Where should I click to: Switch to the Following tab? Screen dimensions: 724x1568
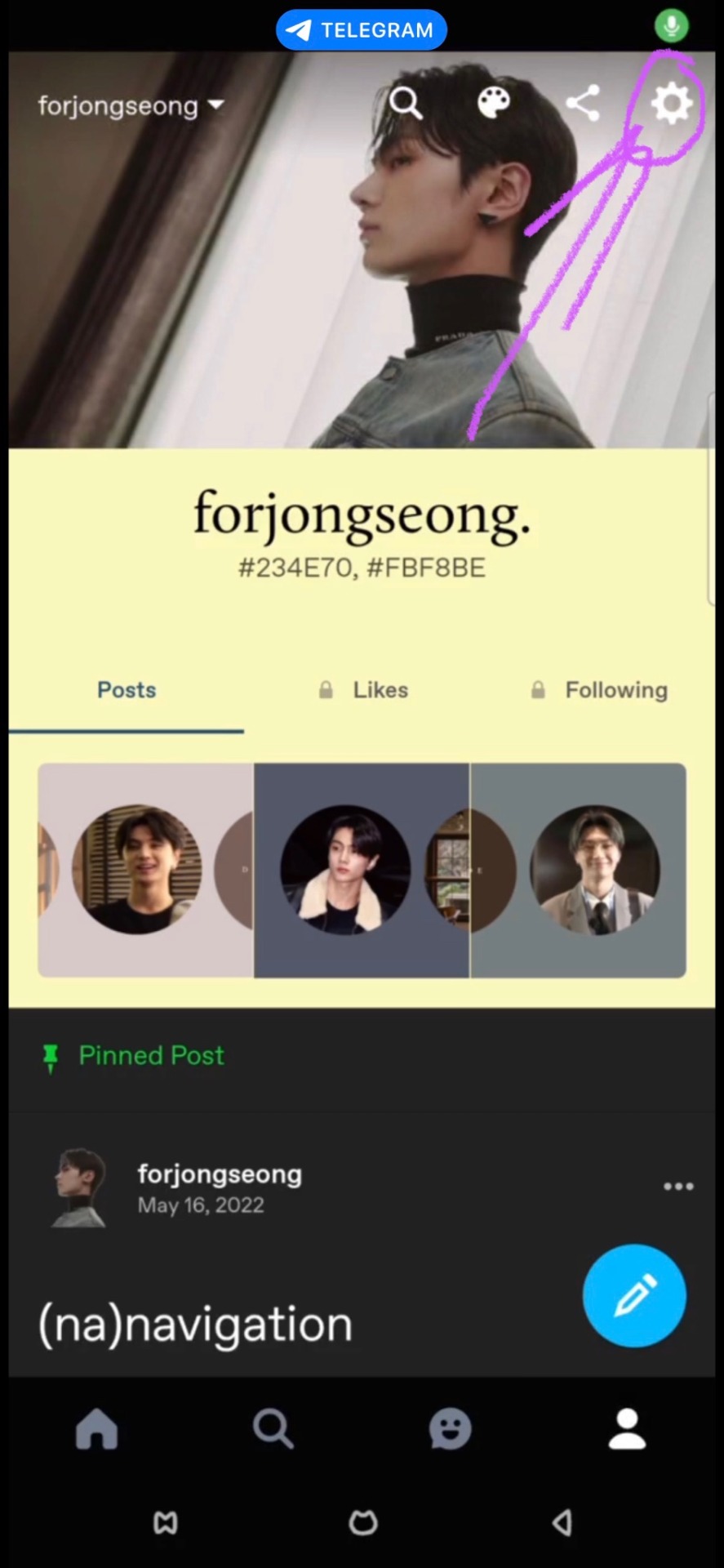[x=600, y=690]
